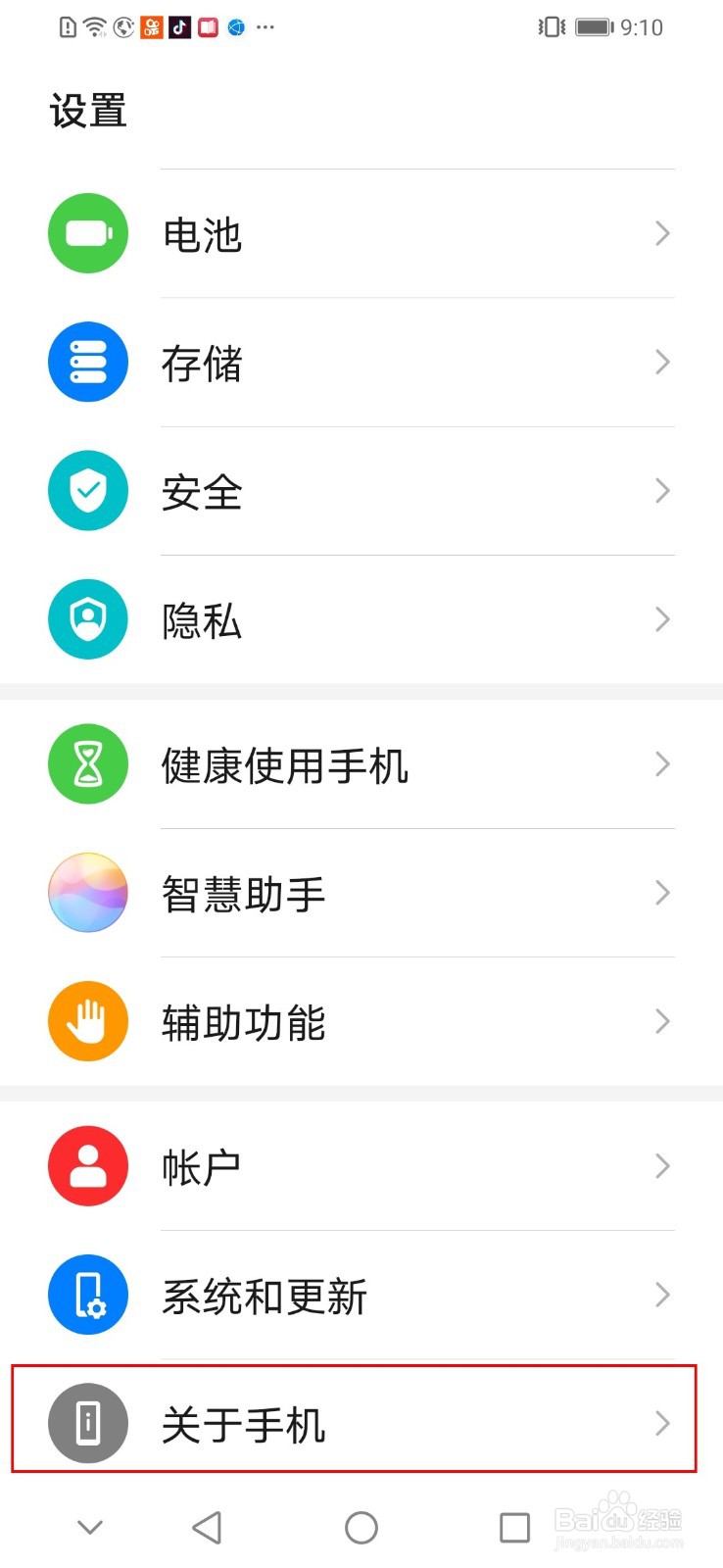Go to 帐户 (Accounts) settings

click(361, 1166)
